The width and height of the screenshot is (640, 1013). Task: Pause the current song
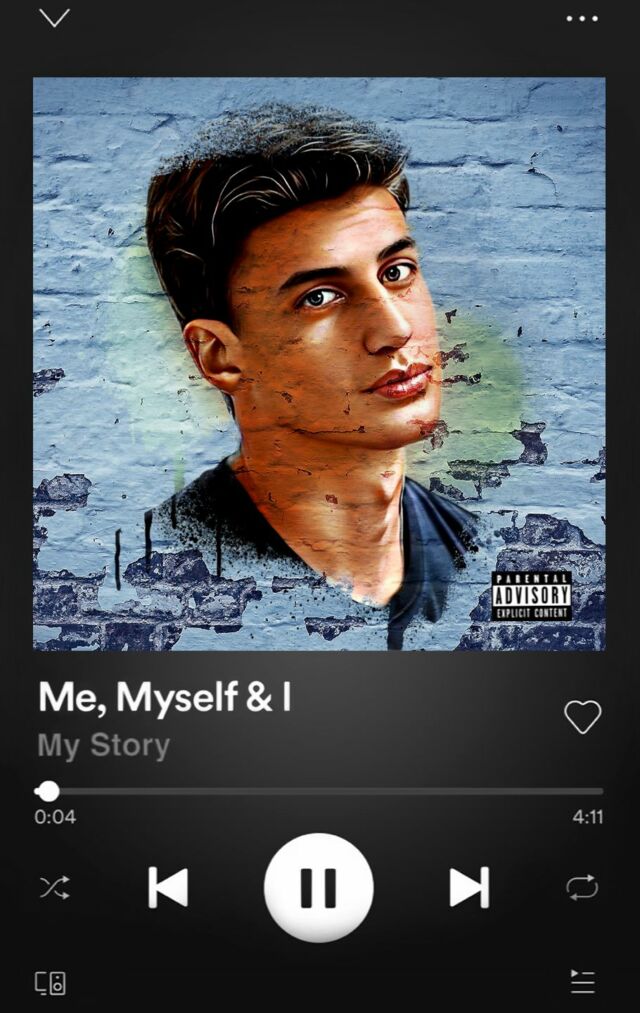[x=319, y=887]
